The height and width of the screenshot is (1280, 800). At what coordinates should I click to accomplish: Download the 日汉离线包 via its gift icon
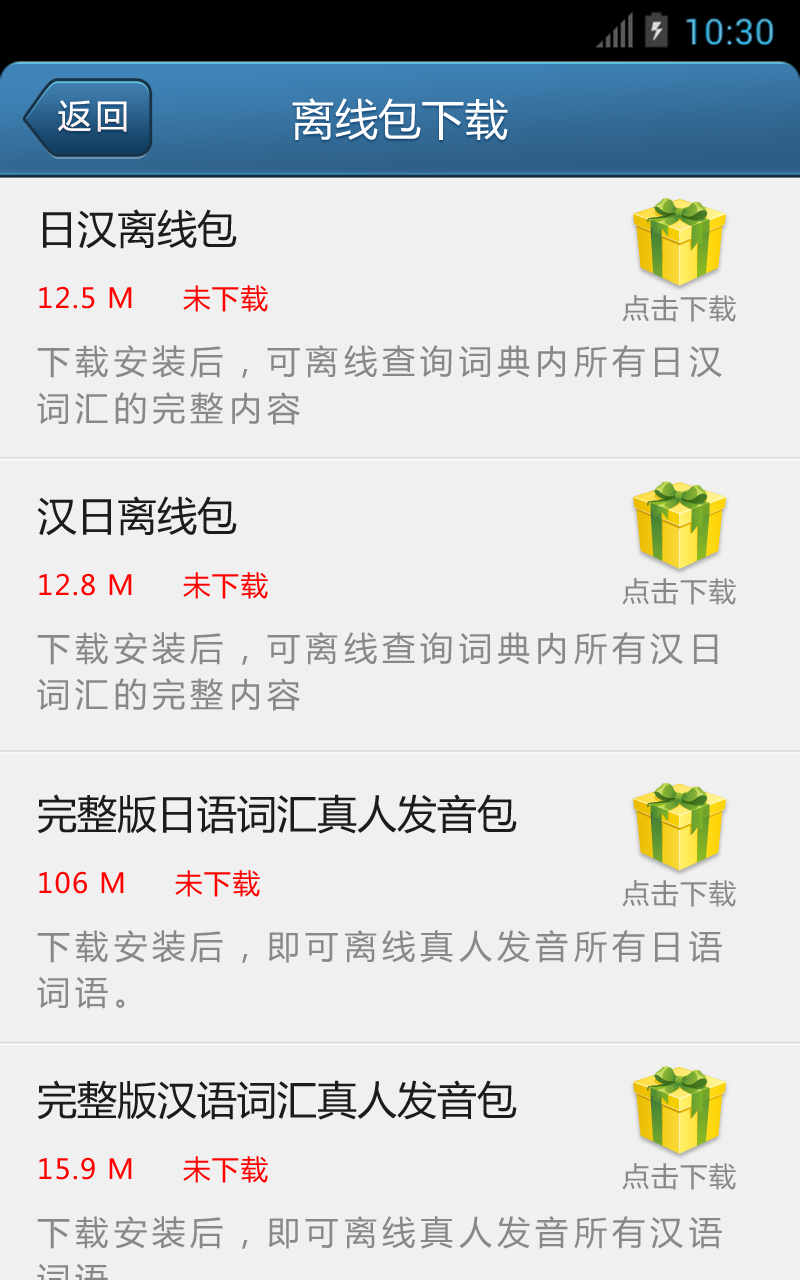point(679,243)
